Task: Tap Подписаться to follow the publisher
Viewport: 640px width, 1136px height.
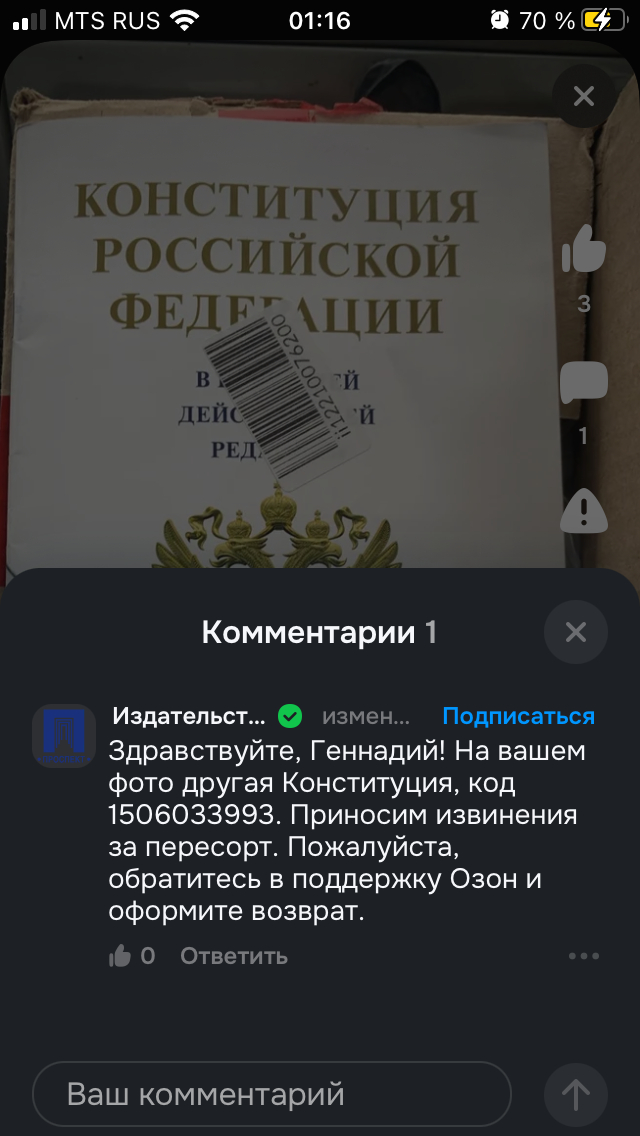Action: coord(518,716)
